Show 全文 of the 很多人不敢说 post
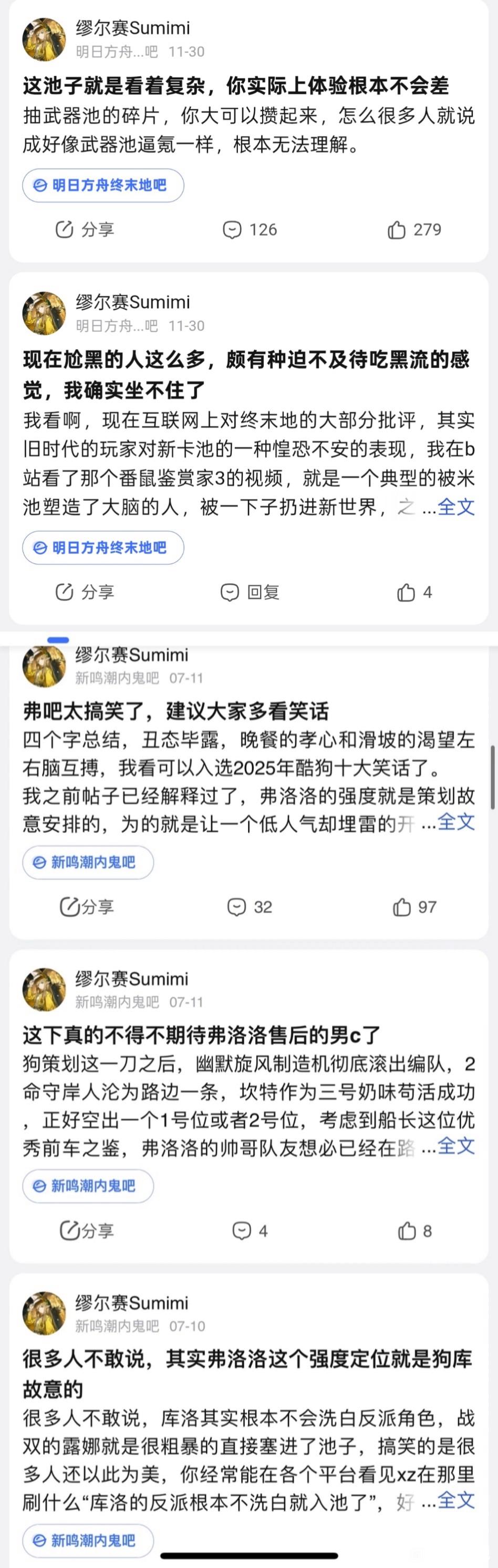498x1568 pixels. [x=455, y=1500]
